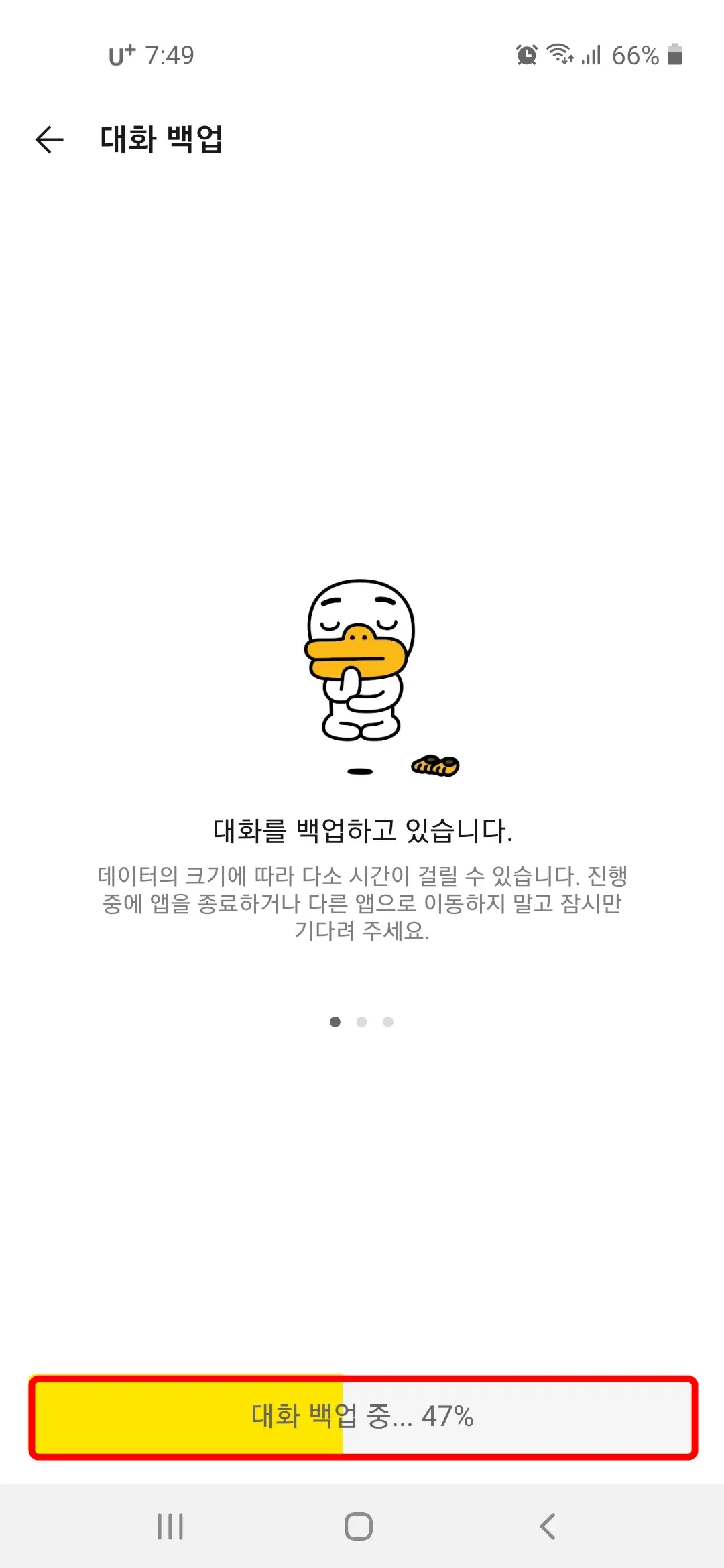Select the third page indicator dot
Viewport: 724px width, 1568px height.
[x=387, y=1021]
